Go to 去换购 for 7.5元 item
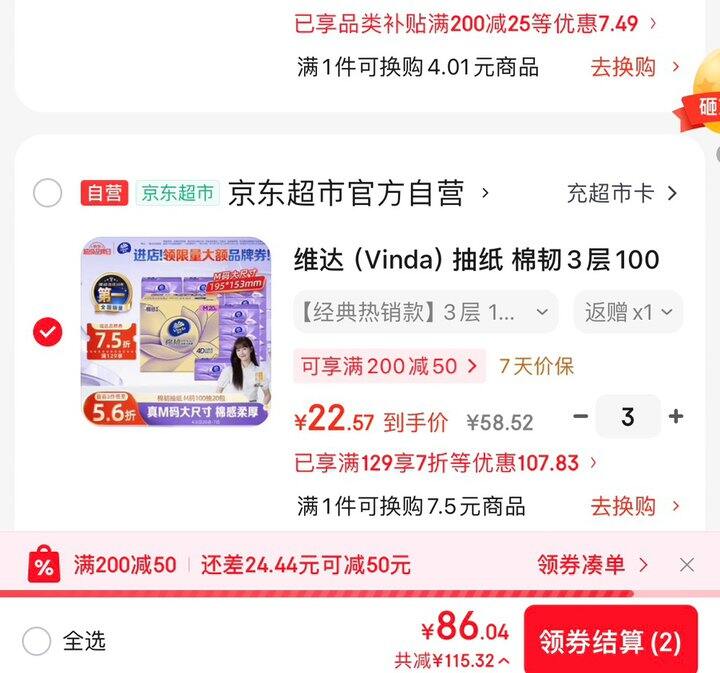Viewport: 720px width, 673px height. 635,506
